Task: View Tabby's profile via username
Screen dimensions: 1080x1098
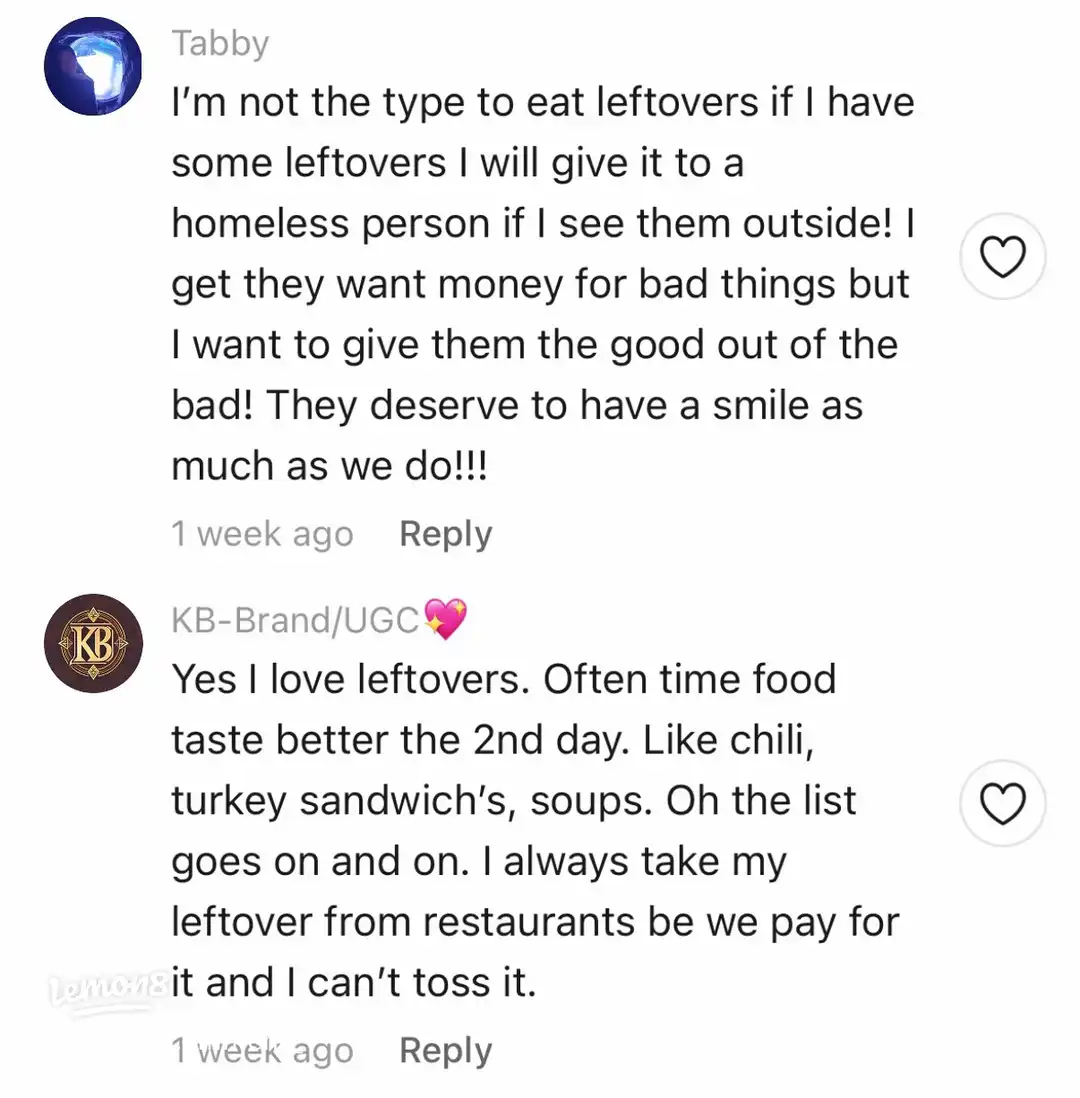Action: tap(220, 44)
